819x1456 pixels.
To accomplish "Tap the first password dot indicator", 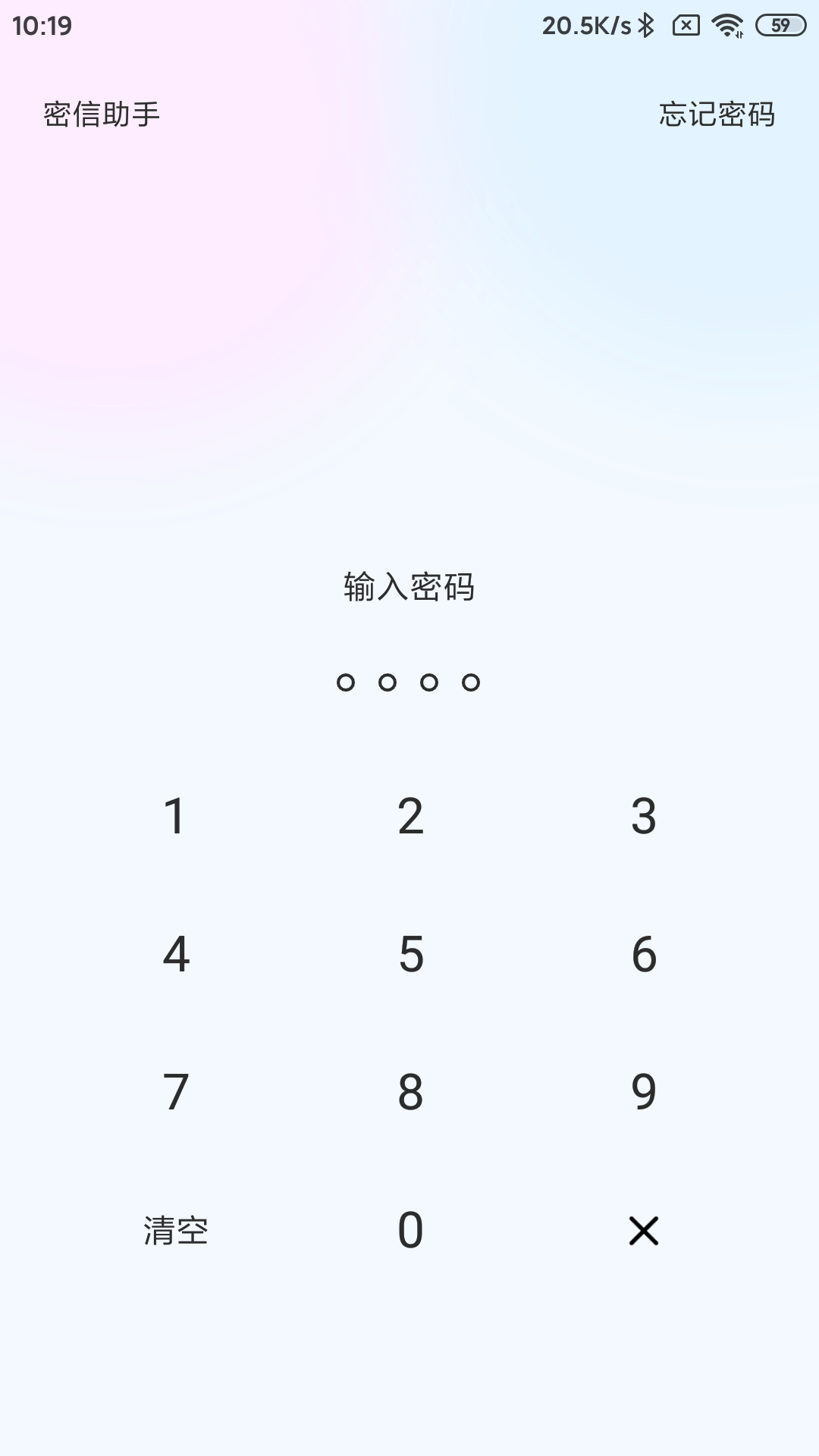I will coord(347,682).
